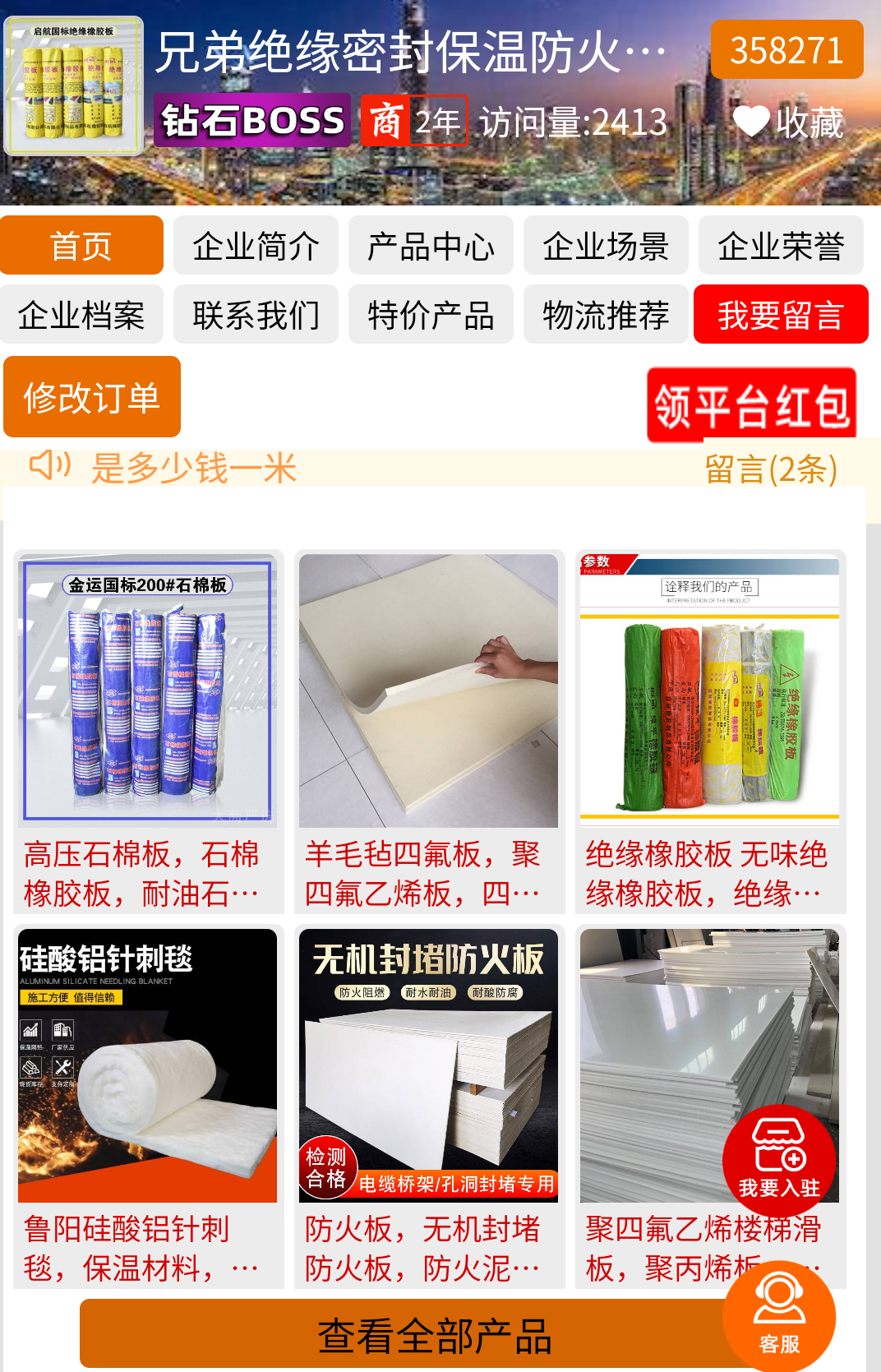
Task: Open 企业场景 tab
Action: tap(606, 246)
